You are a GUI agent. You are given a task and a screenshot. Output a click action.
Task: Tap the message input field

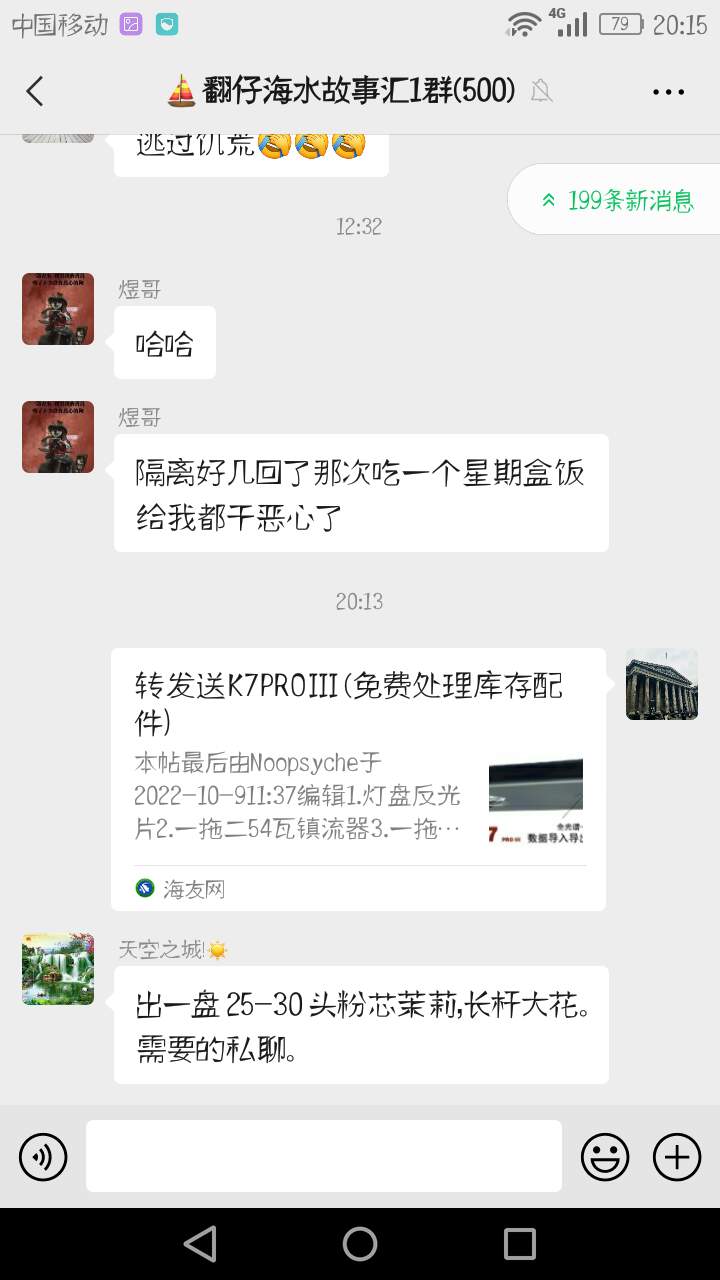pos(323,1156)
